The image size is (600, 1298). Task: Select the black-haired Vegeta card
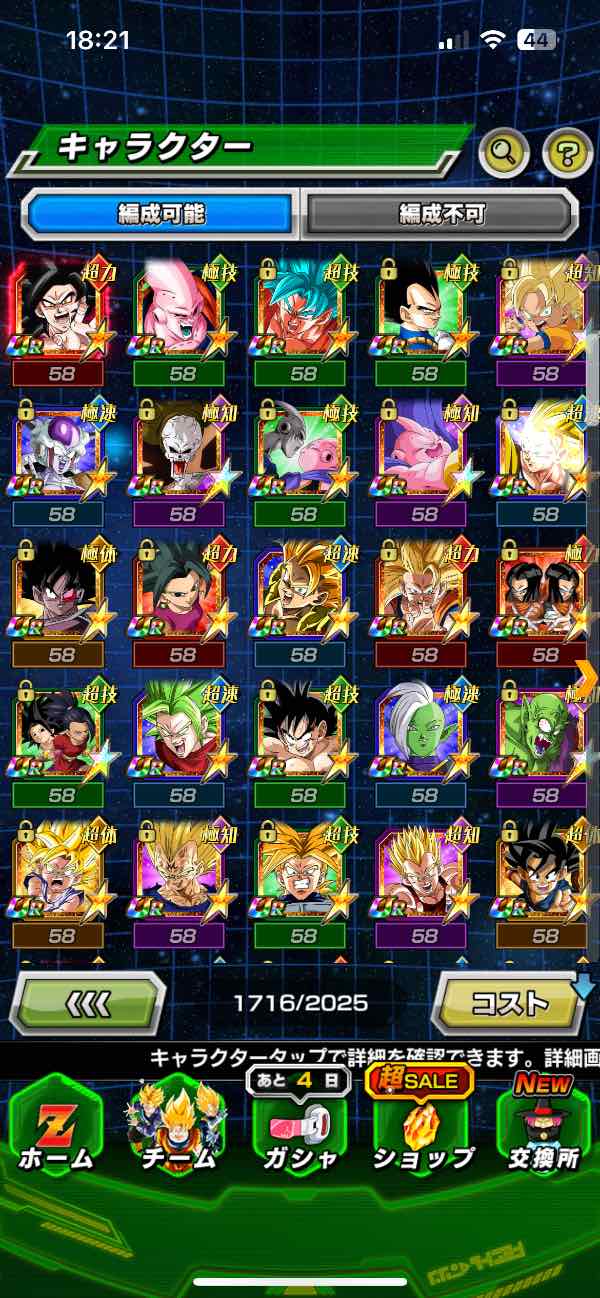[424, 311]
